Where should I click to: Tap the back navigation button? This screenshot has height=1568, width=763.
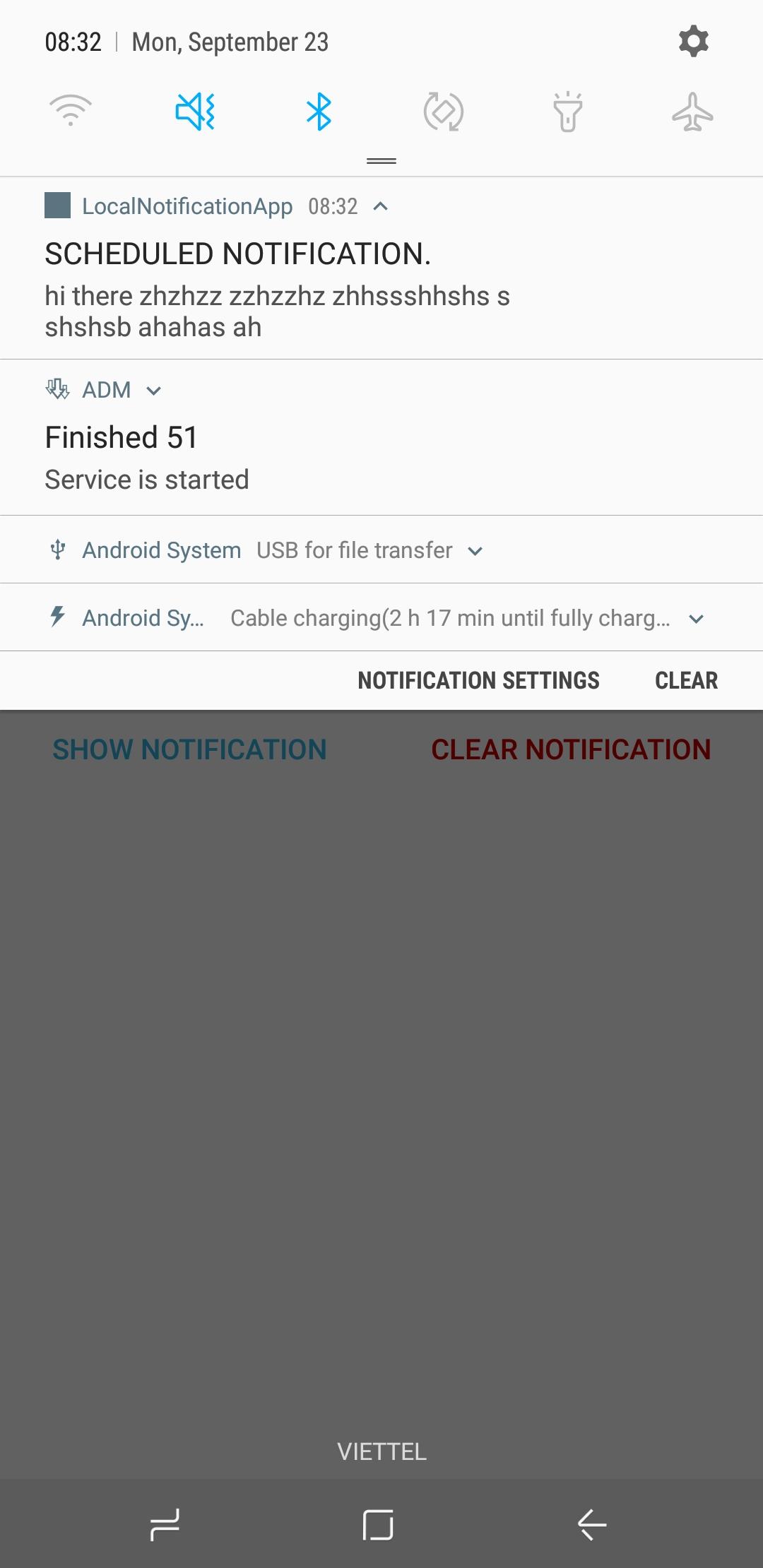pos(592,1524)
